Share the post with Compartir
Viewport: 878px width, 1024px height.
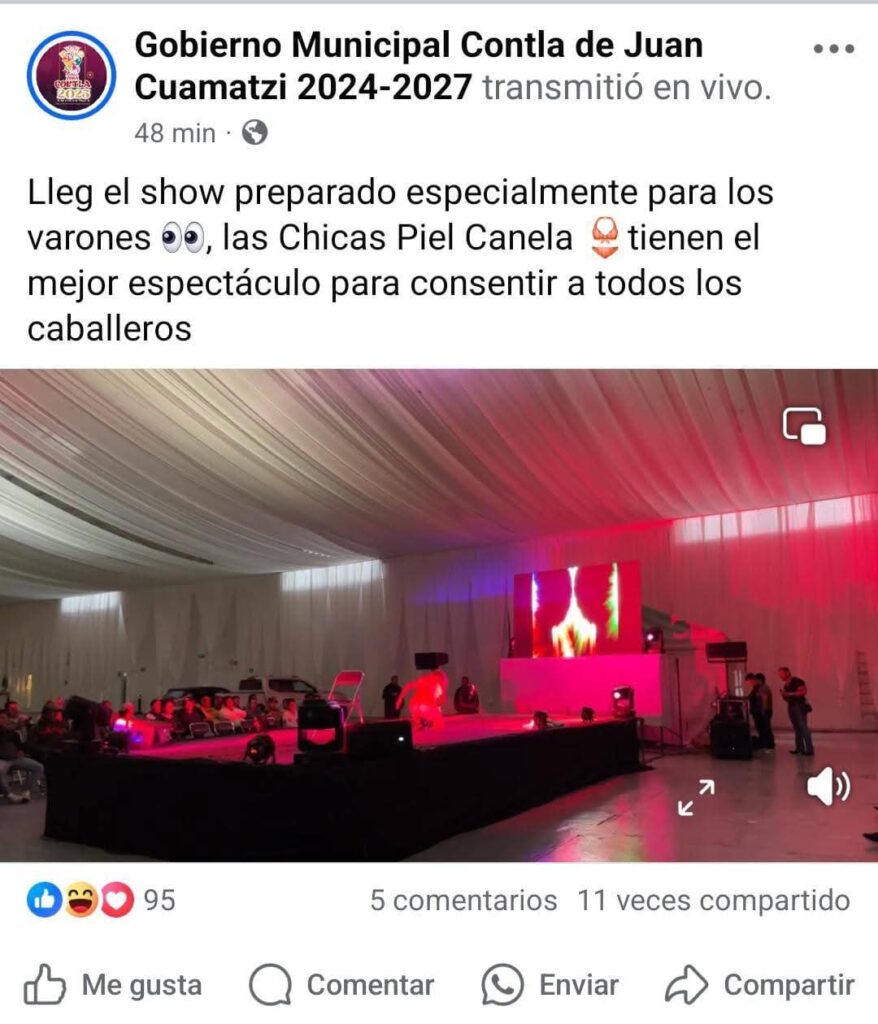(x=760, y=986)
